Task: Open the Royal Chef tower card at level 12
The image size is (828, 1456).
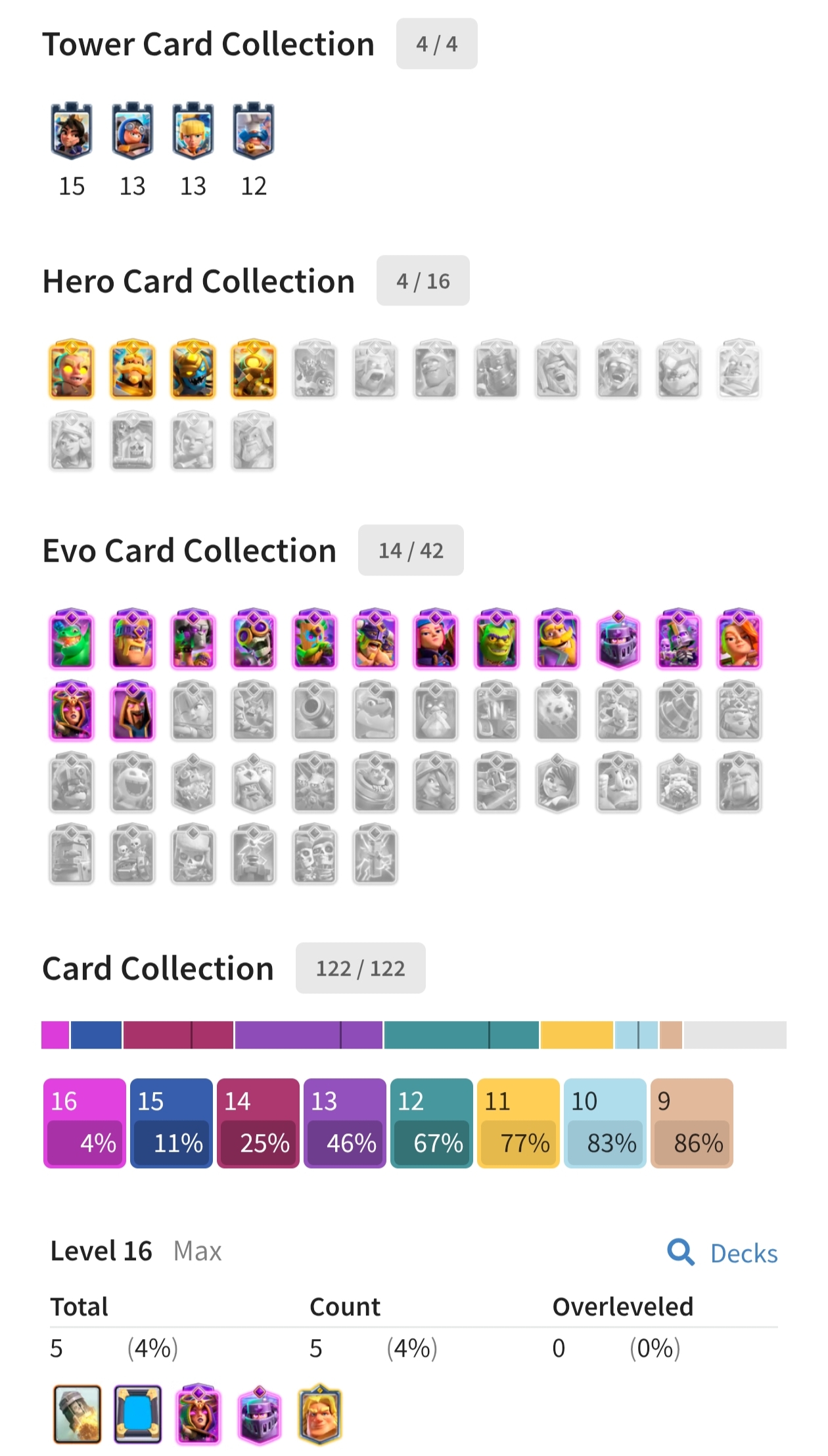Action: pos(254,131)
